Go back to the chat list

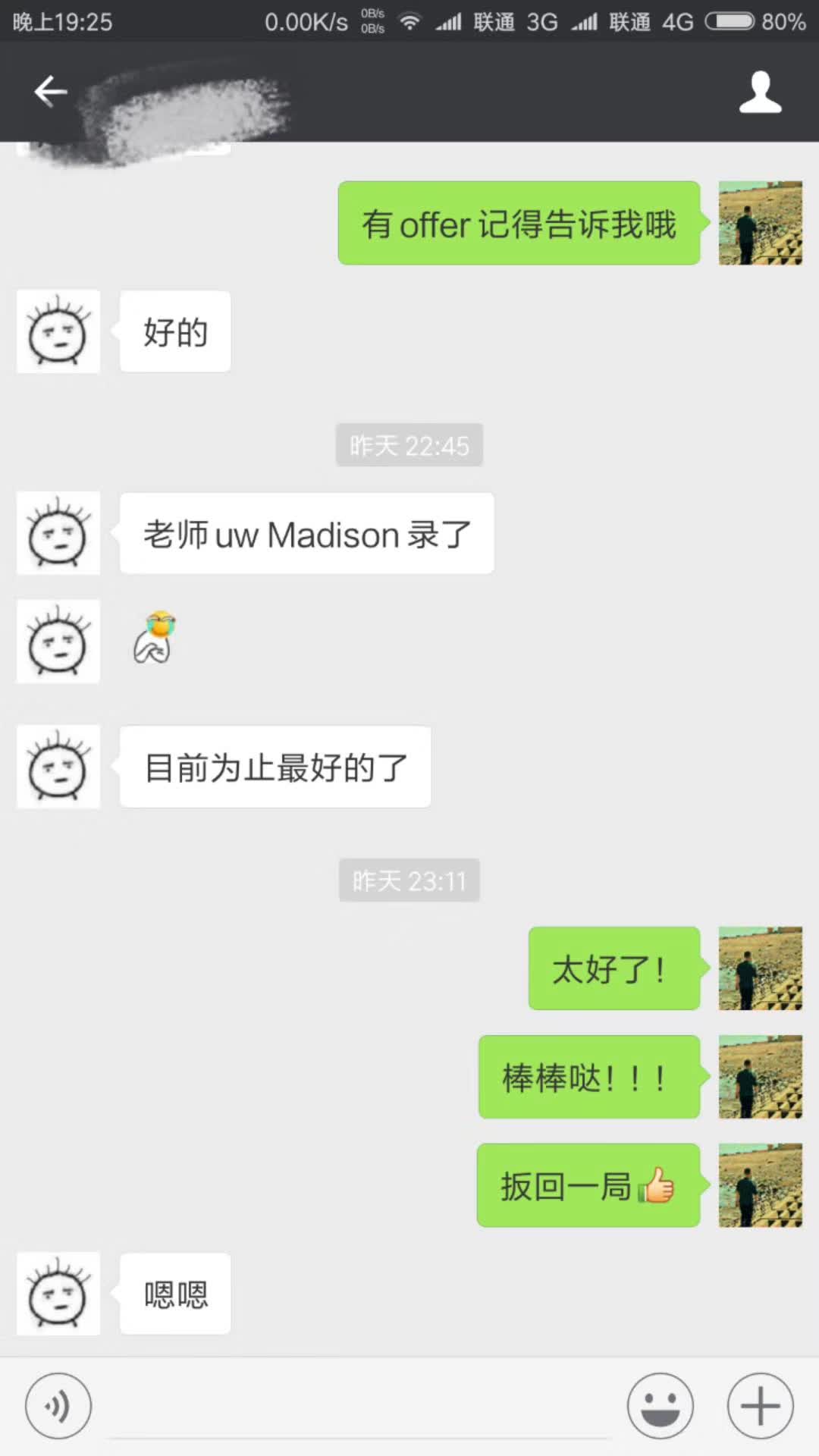pyautogui.click(x=51, y=93)
